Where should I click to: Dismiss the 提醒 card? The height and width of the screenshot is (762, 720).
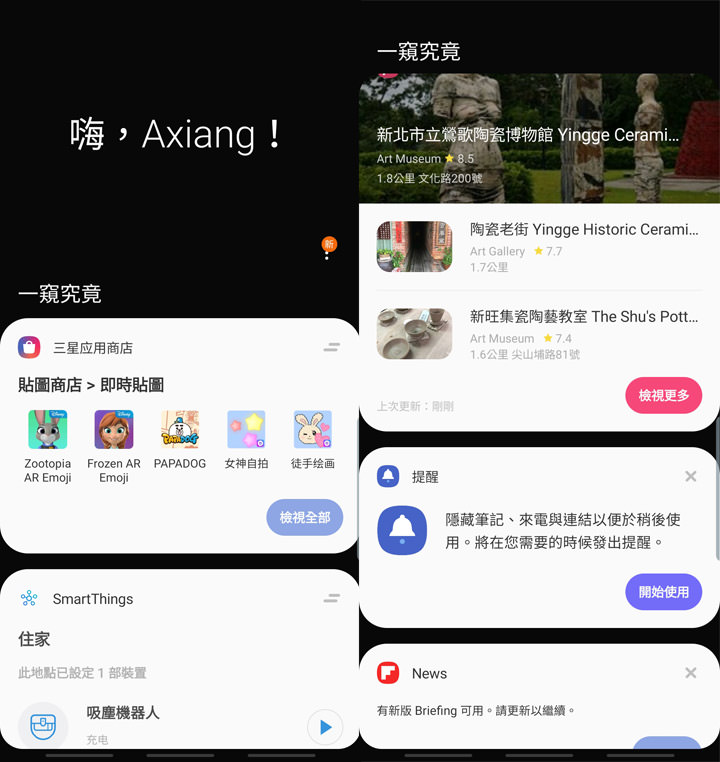690,476
